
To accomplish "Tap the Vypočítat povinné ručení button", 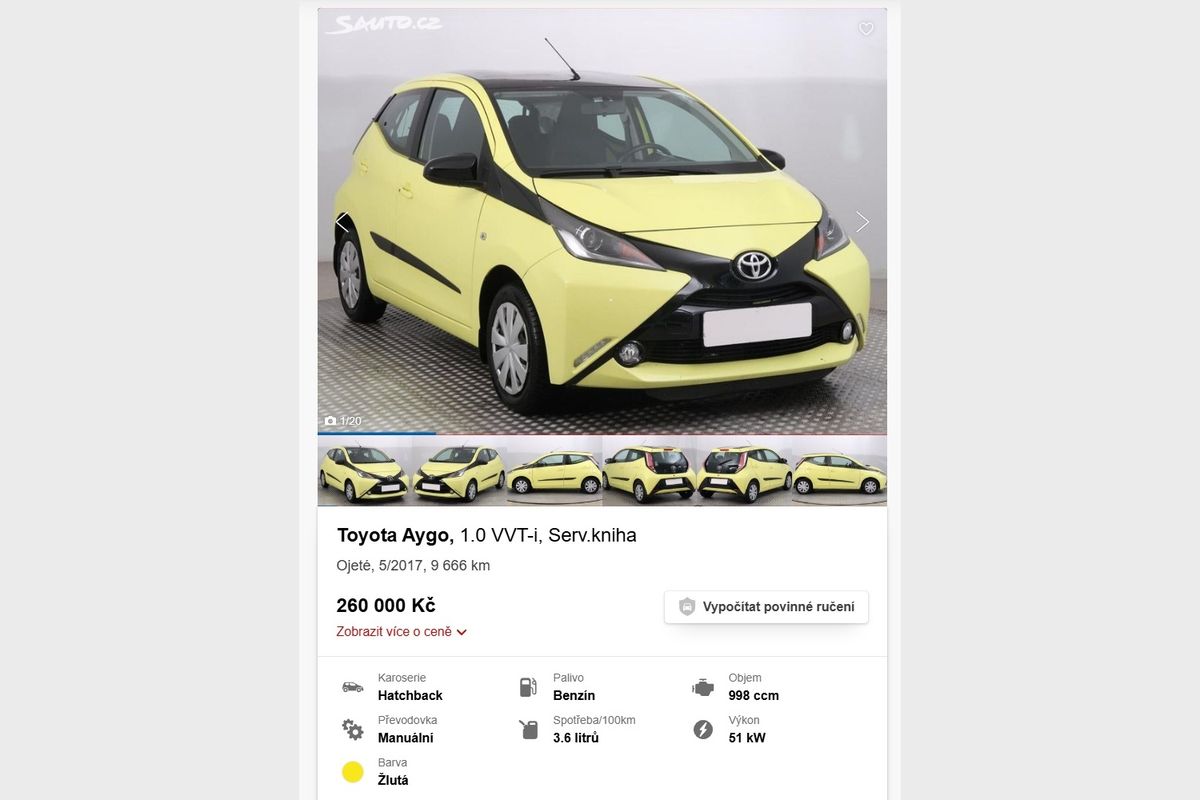I will (766, 607).
